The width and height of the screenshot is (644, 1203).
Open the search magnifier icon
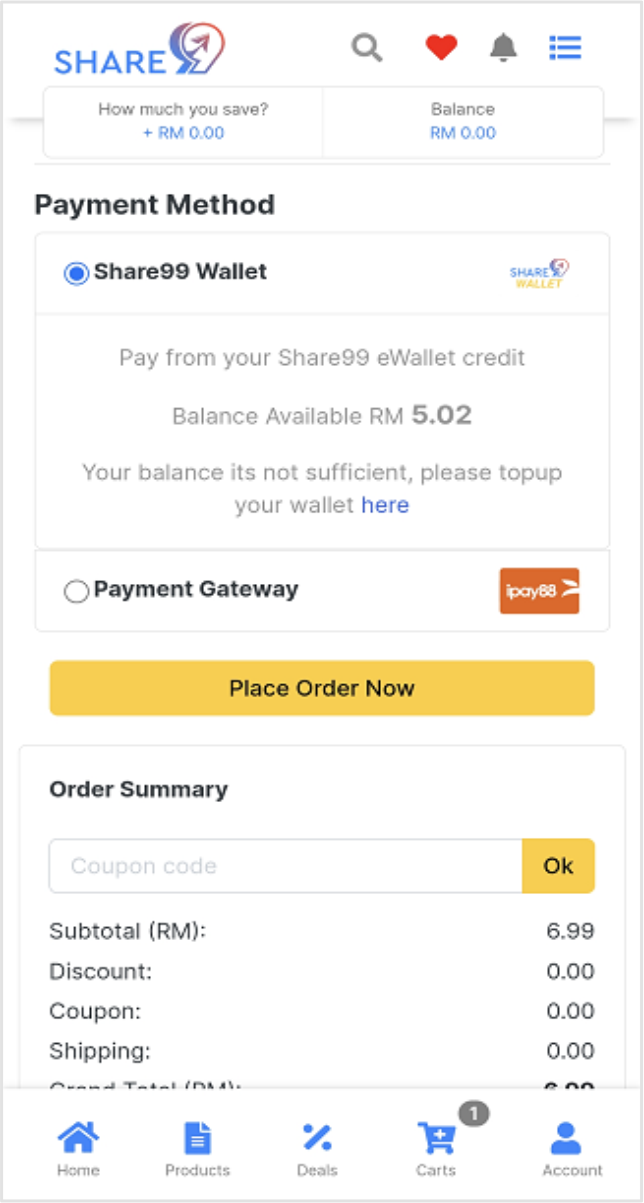click(x=367, y=47)
